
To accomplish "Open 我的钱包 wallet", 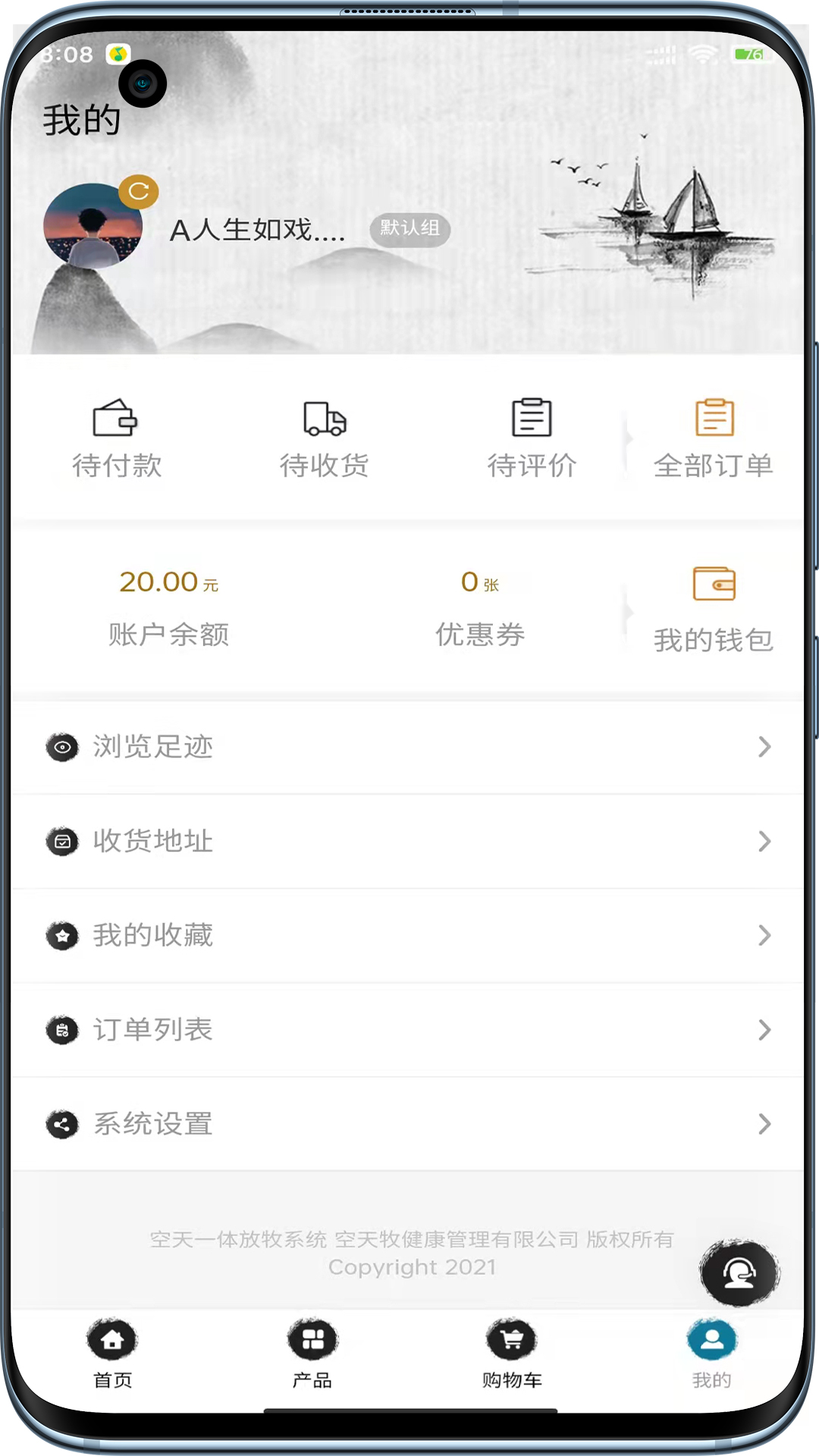I will [714, 608].
